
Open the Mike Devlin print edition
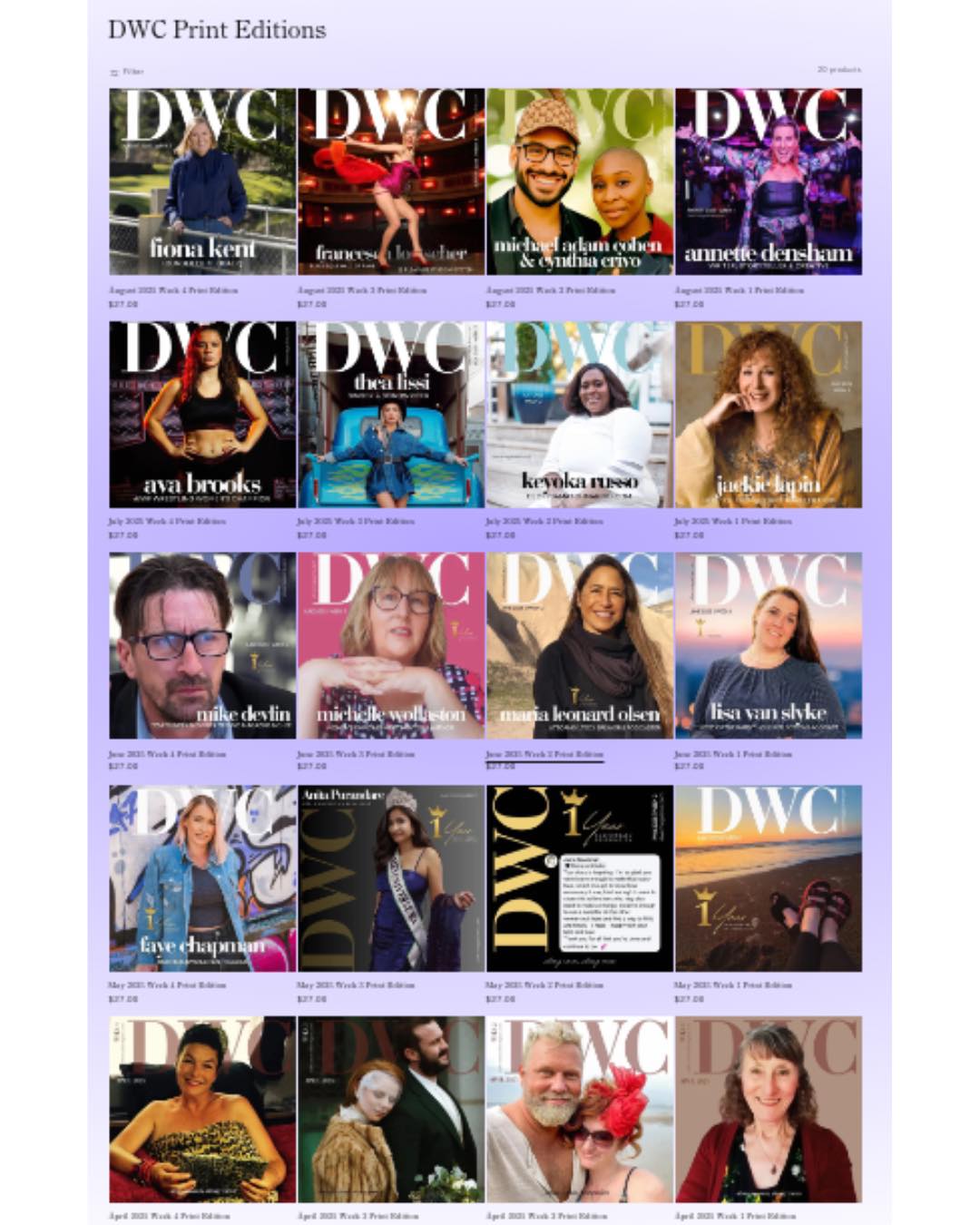tap(202, 645)
